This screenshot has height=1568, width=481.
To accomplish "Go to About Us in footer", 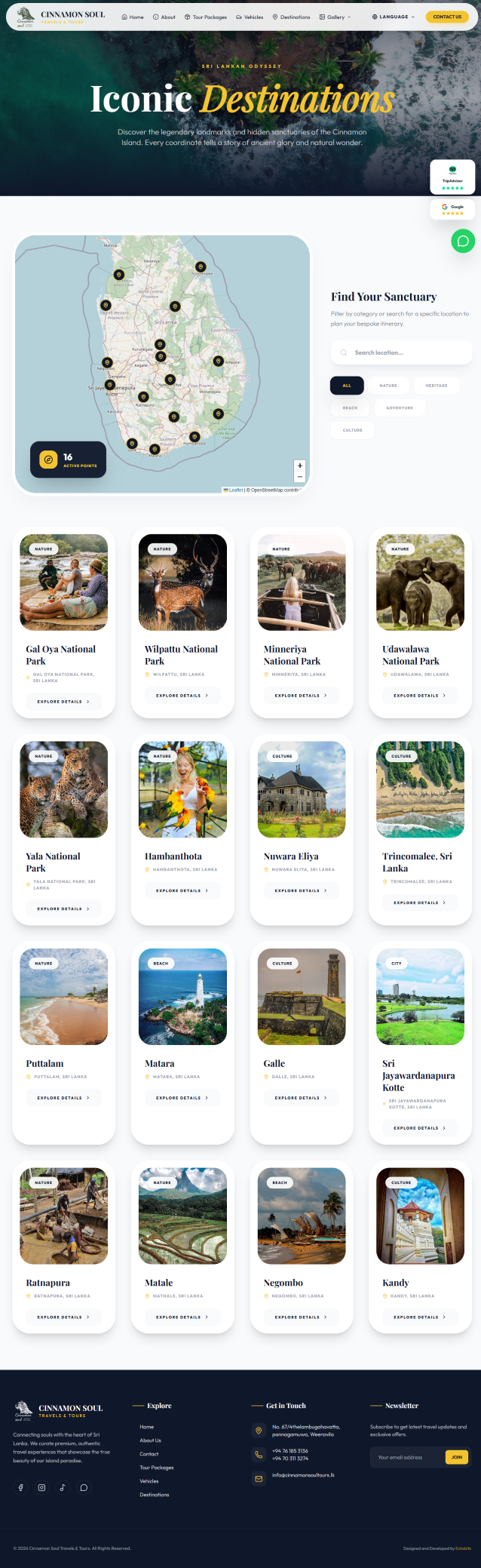I will point(150,1440).
